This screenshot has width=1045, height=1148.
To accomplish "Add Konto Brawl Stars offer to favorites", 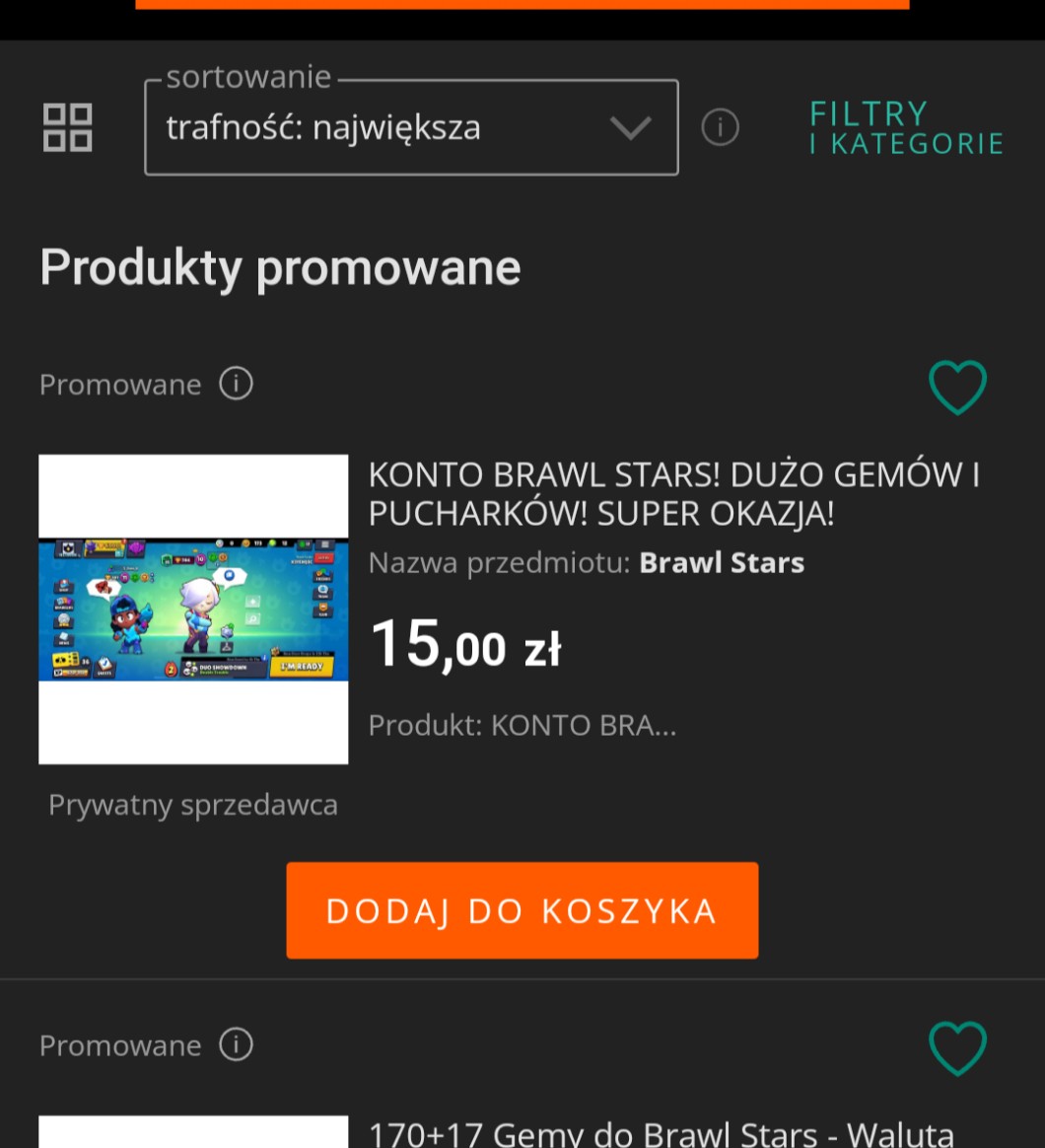I will (957, 387).
